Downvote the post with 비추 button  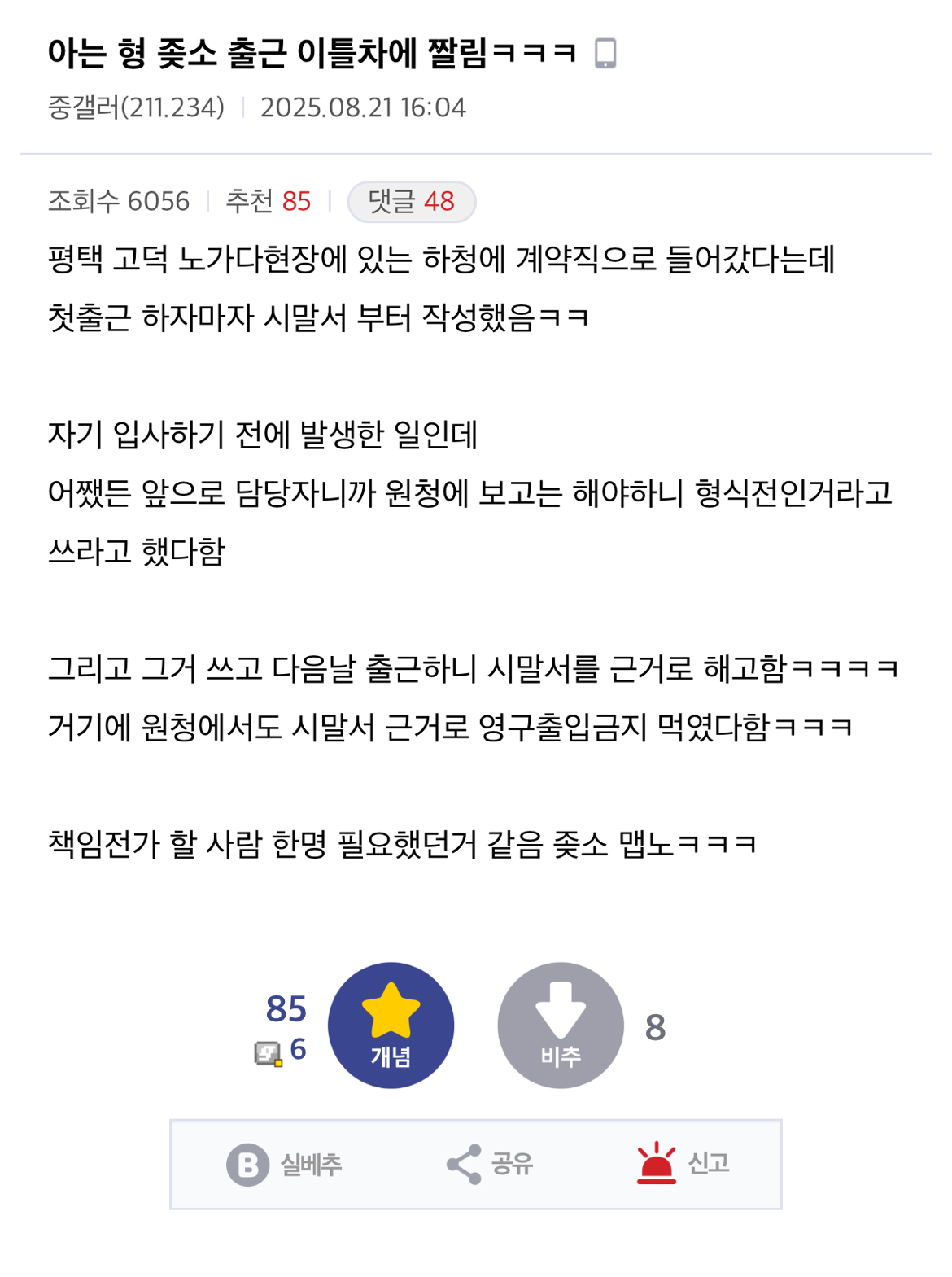[x=561, y=1025]
